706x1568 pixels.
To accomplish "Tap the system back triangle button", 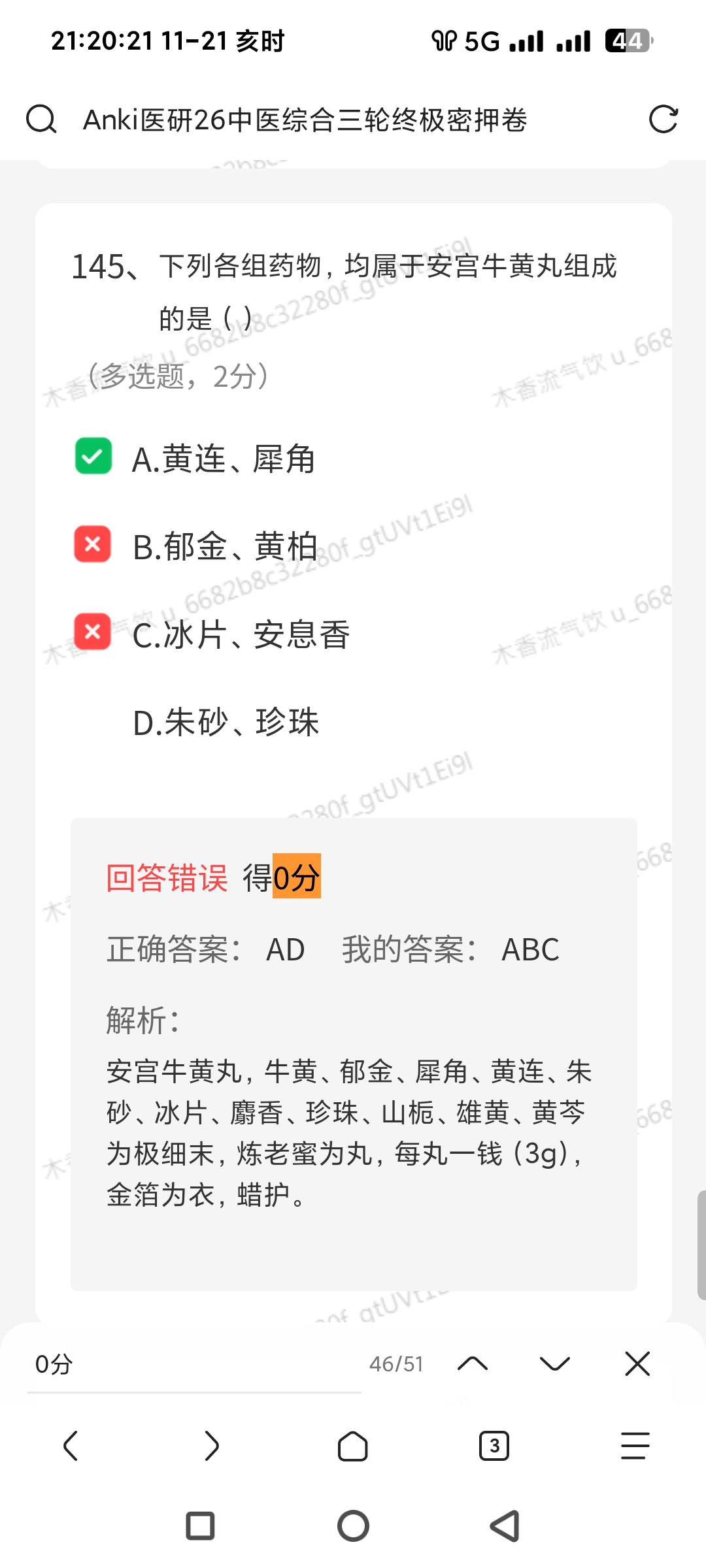I will (x=505, y=1526).
